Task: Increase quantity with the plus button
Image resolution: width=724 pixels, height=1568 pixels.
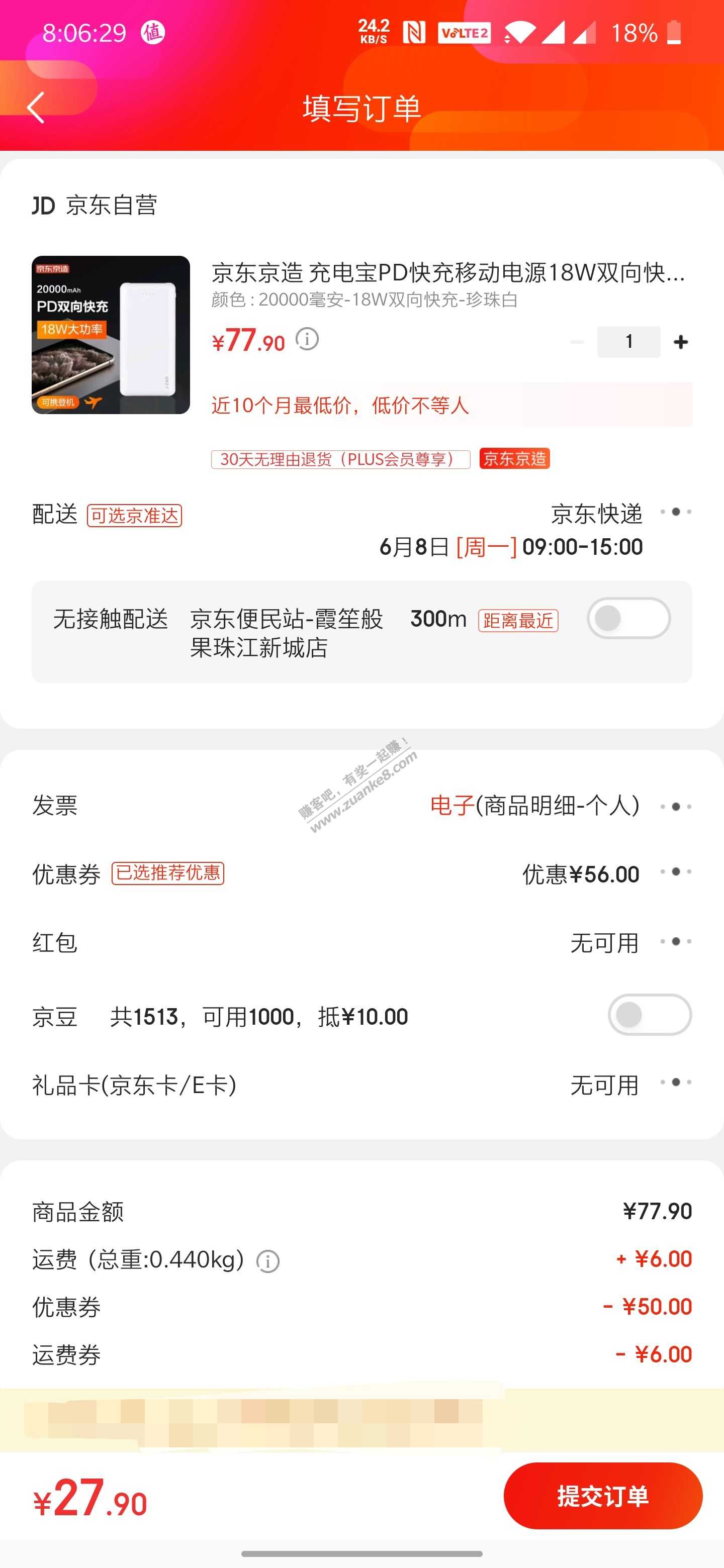Action: click(x=681, y=342)
